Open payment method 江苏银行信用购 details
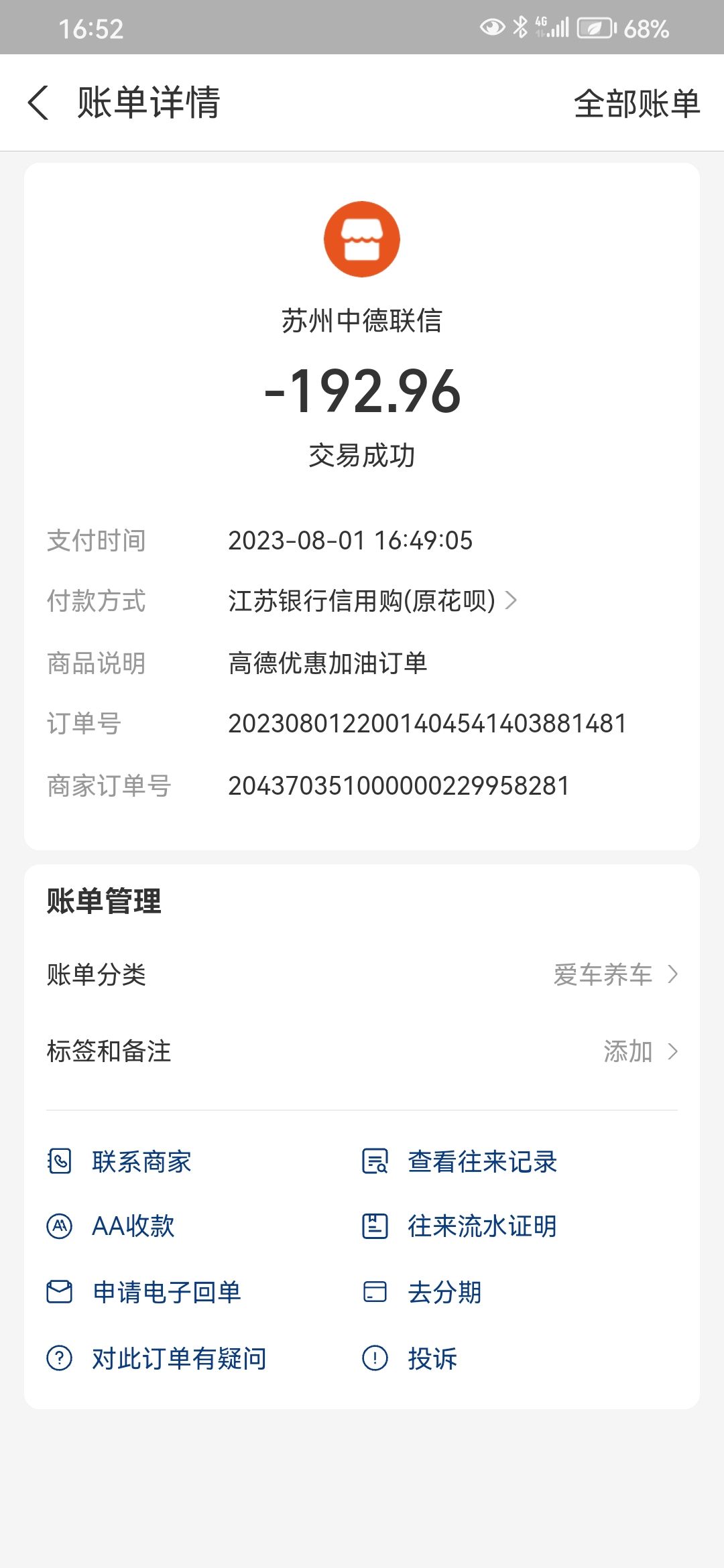The width and height of the screenshot is (724, 1568). coord(372,600)
